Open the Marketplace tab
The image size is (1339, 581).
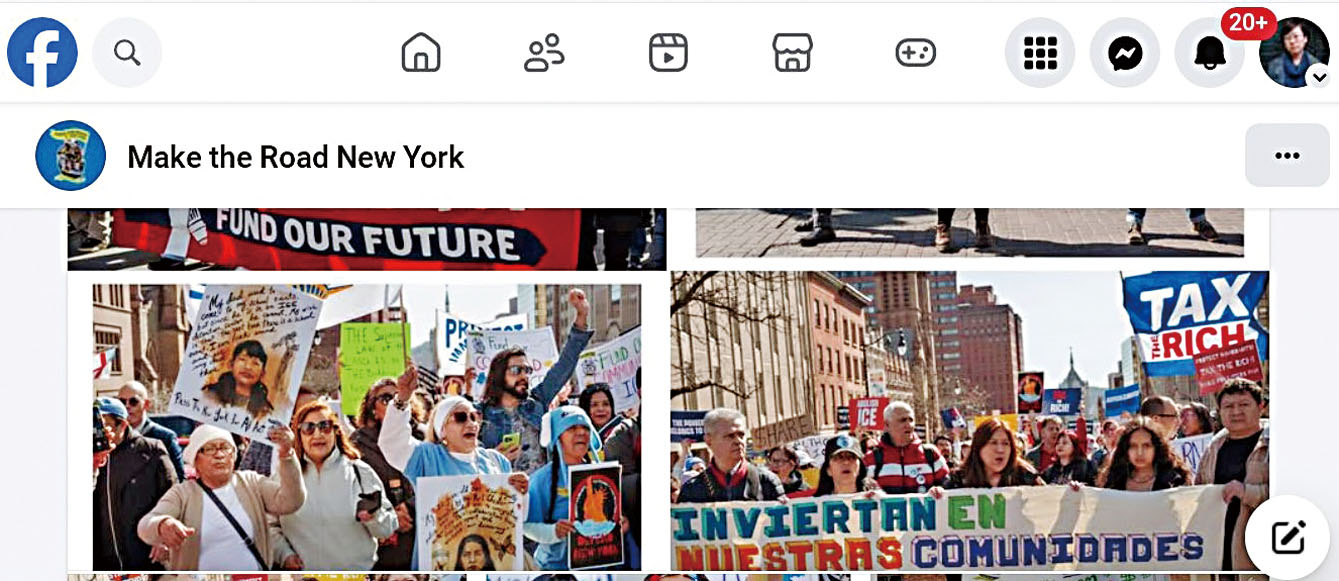pyautogui.click(x=792, y=52)
